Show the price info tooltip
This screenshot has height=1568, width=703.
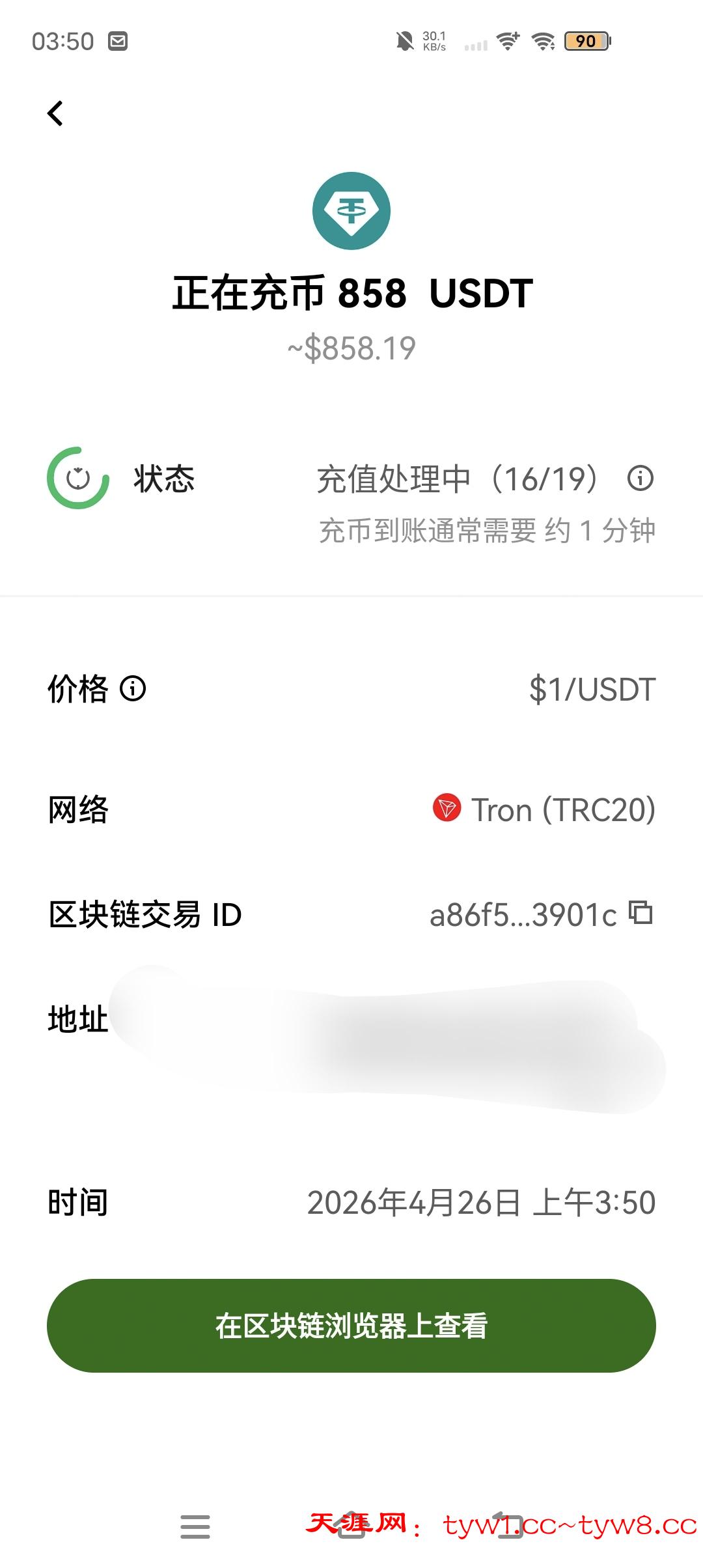click(133, 688)
